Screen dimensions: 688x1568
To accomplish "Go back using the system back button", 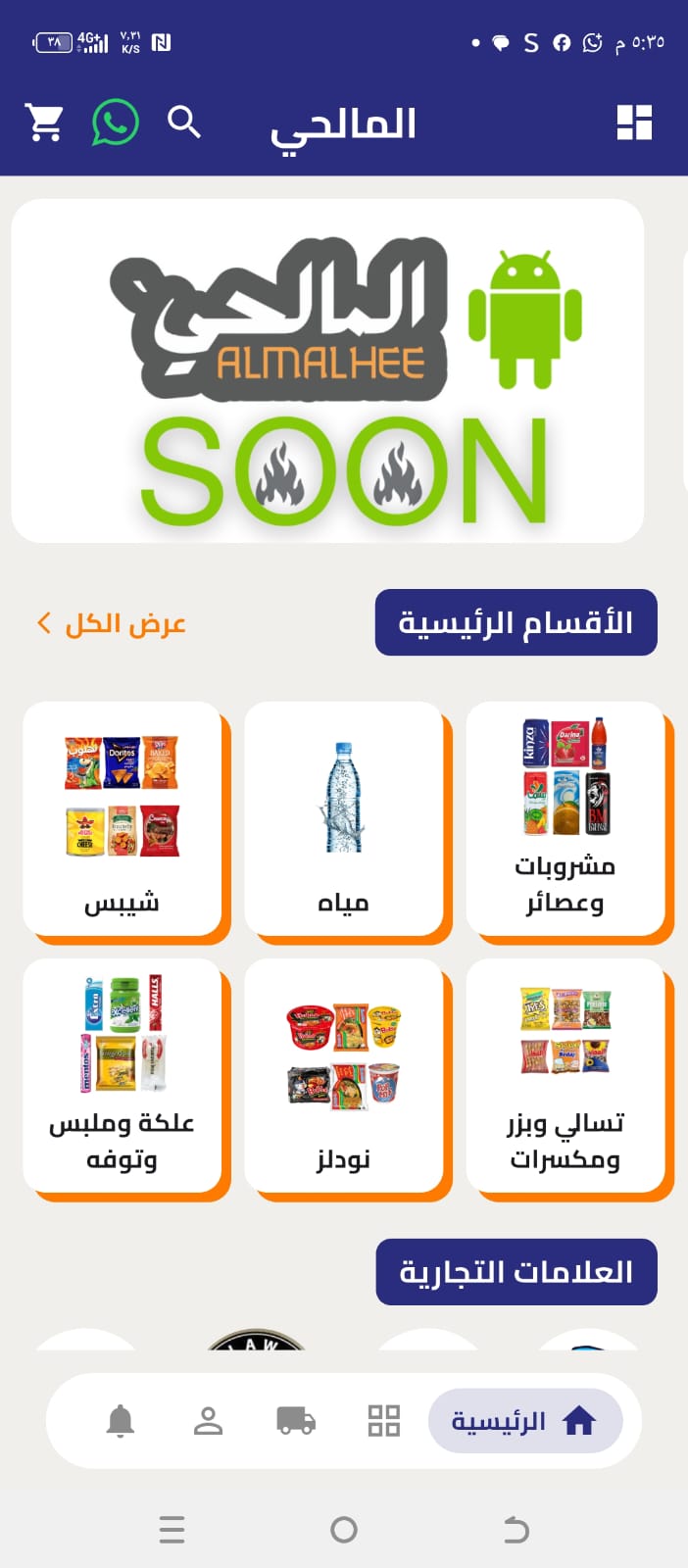I will point(516,1530).
